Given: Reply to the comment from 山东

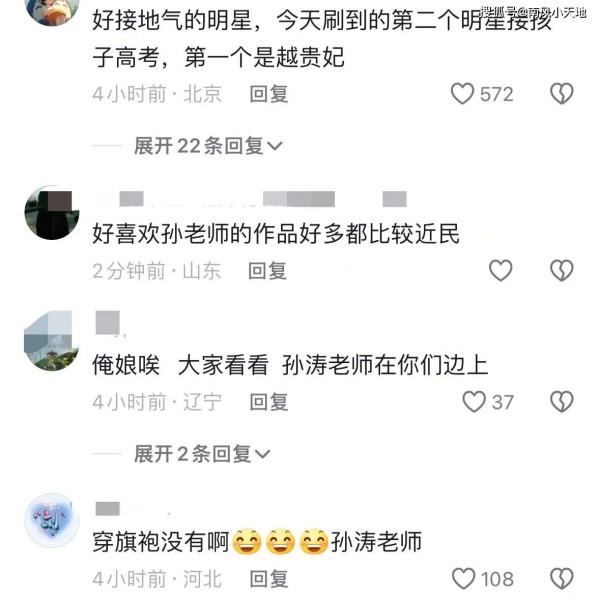Looking at the screenshot, I should [268, 270].
